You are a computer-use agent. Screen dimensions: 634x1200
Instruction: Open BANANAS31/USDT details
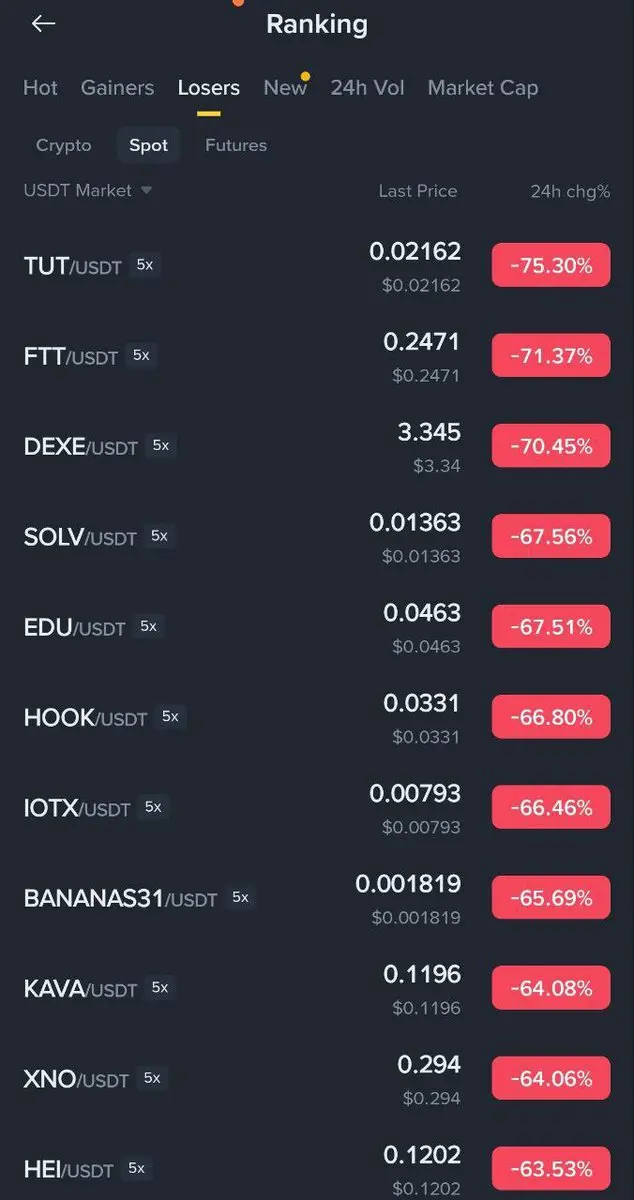120,899
